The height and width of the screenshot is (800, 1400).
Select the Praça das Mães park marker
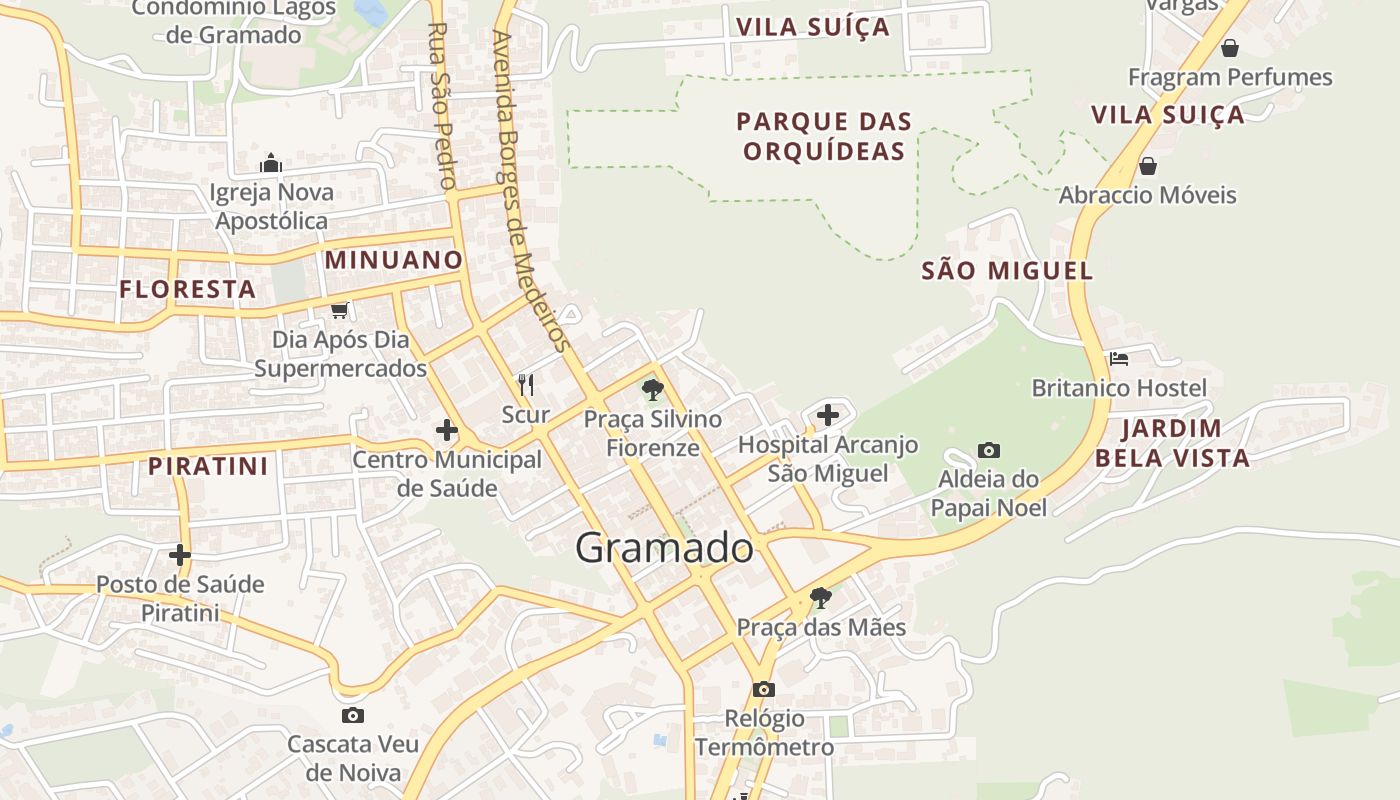pos(821,598)
